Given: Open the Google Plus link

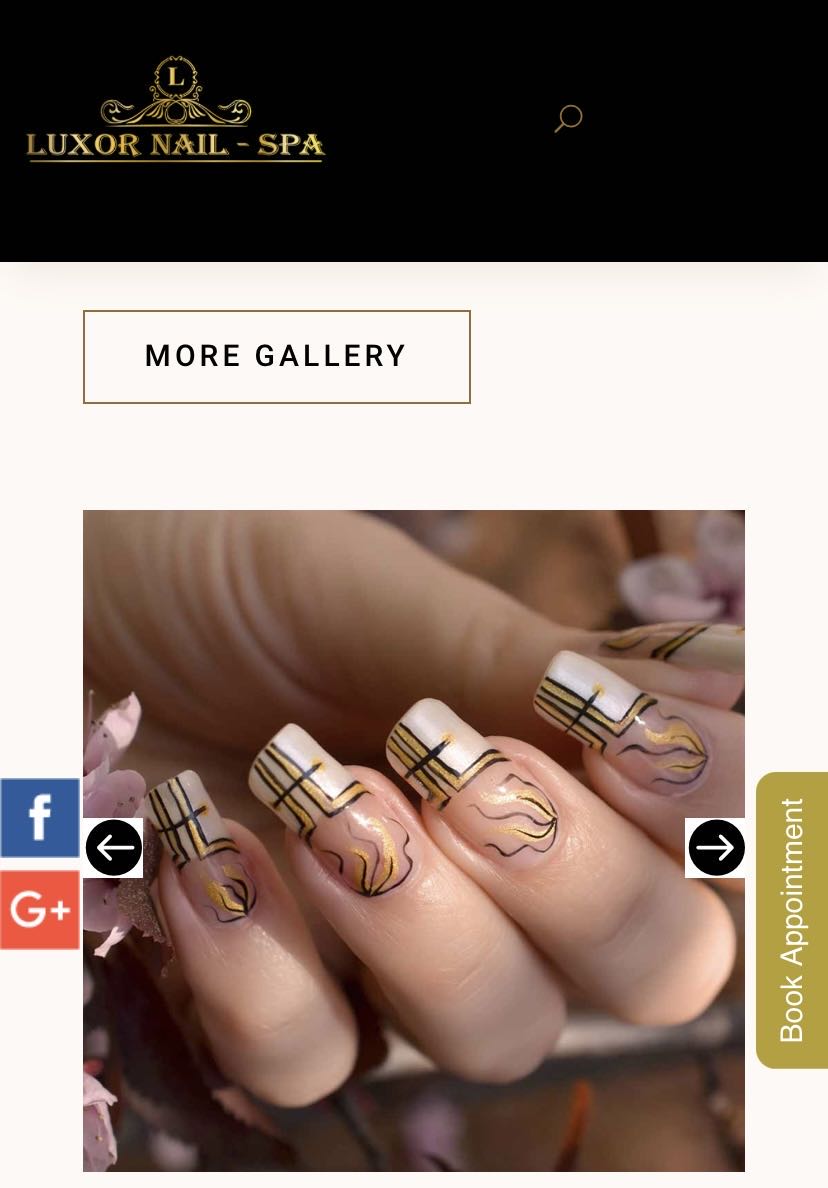Looking at the screenshot, I should [40, 910].
